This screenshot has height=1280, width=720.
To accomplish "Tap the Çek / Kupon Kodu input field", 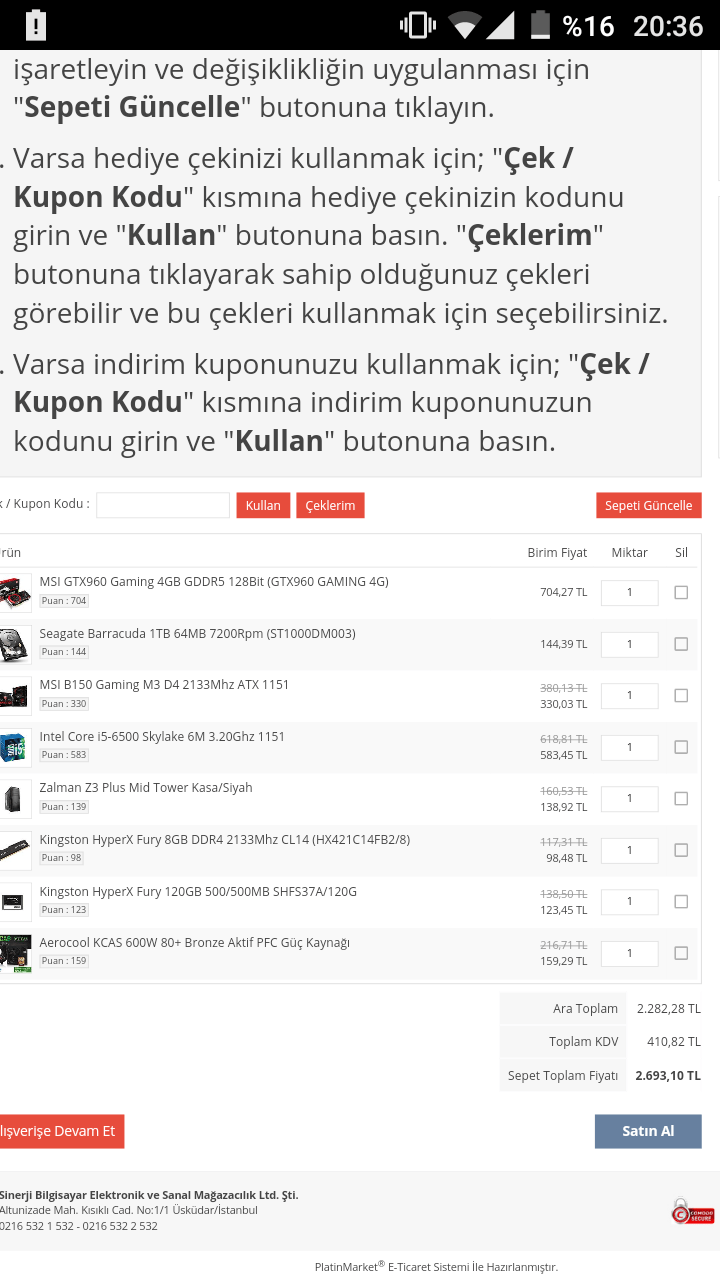I will coord(163,505).
